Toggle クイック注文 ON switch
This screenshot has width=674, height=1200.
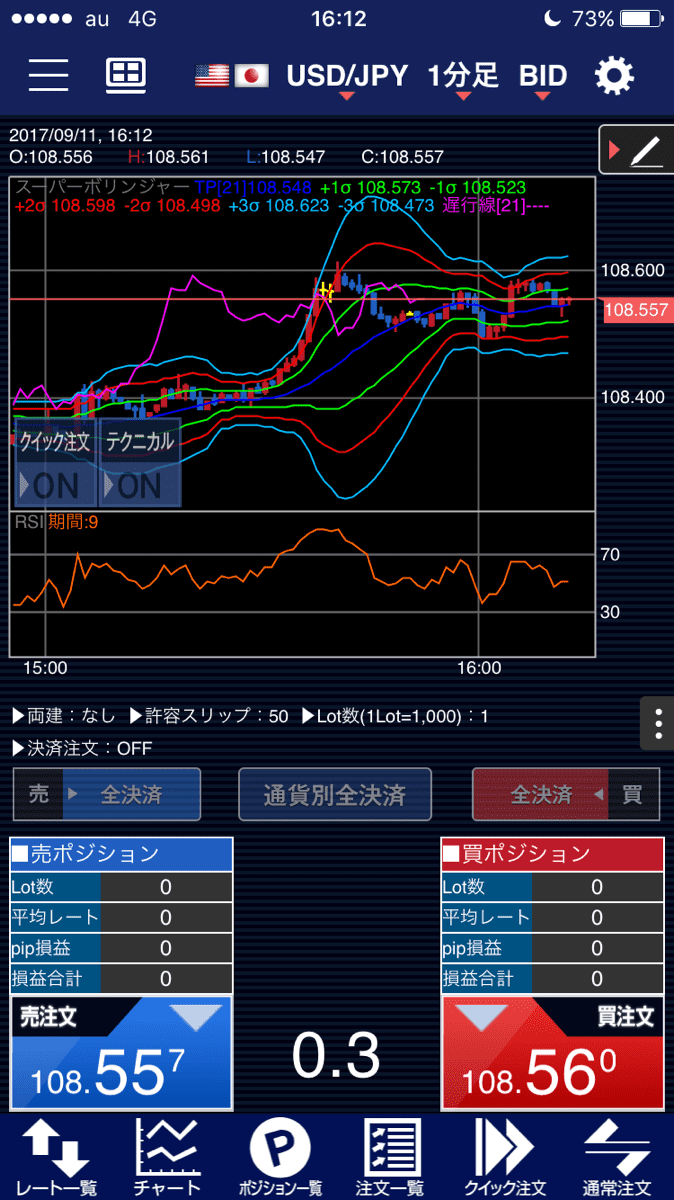click(x=56, y=485)
